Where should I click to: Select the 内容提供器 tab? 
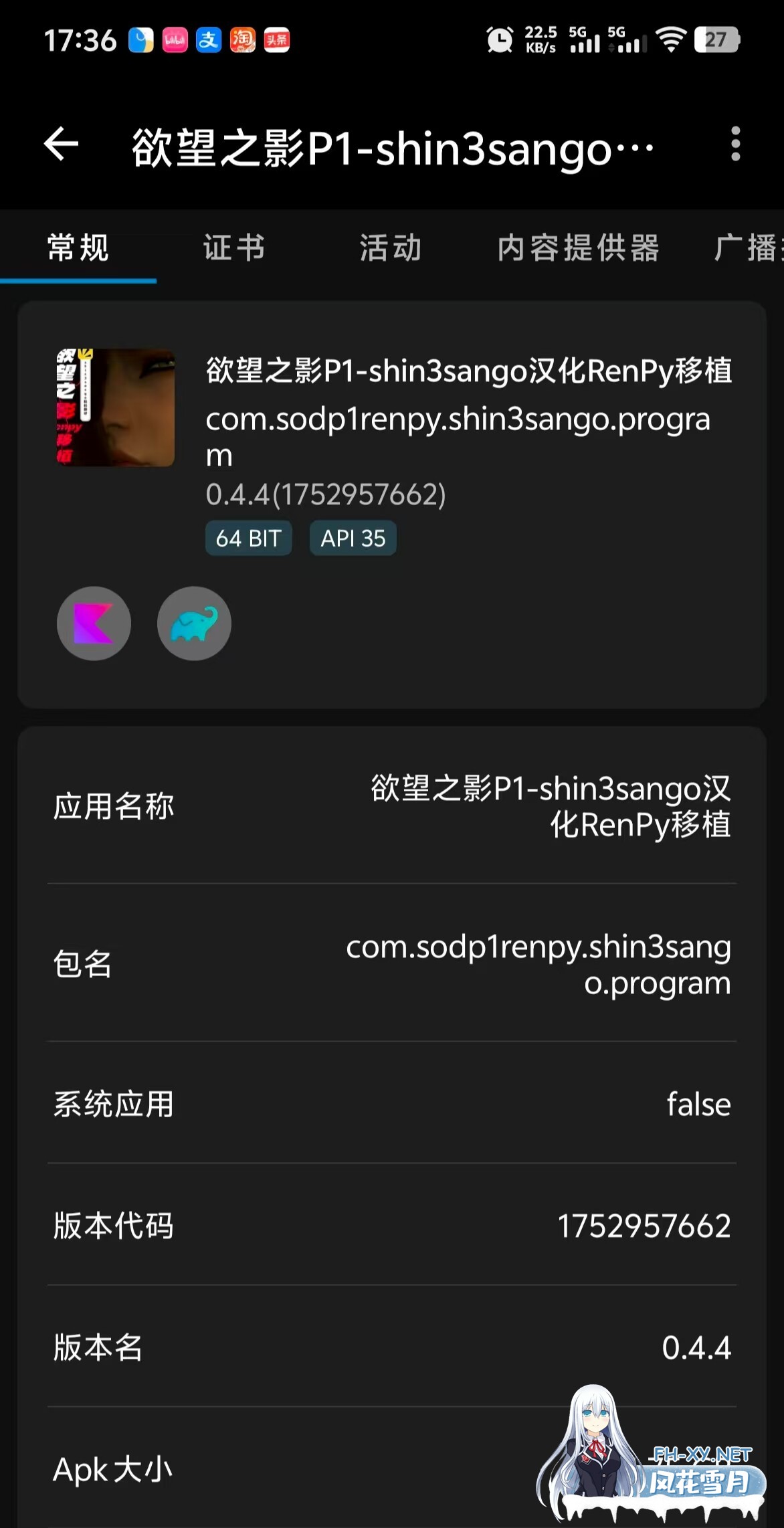pos(580,248)
